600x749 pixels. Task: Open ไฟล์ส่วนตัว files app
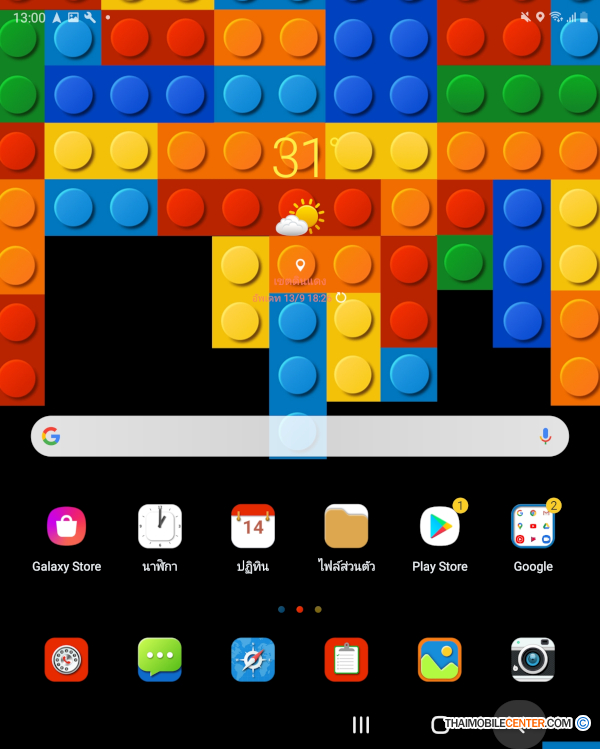pyautogui.click(x=346, y=527)
